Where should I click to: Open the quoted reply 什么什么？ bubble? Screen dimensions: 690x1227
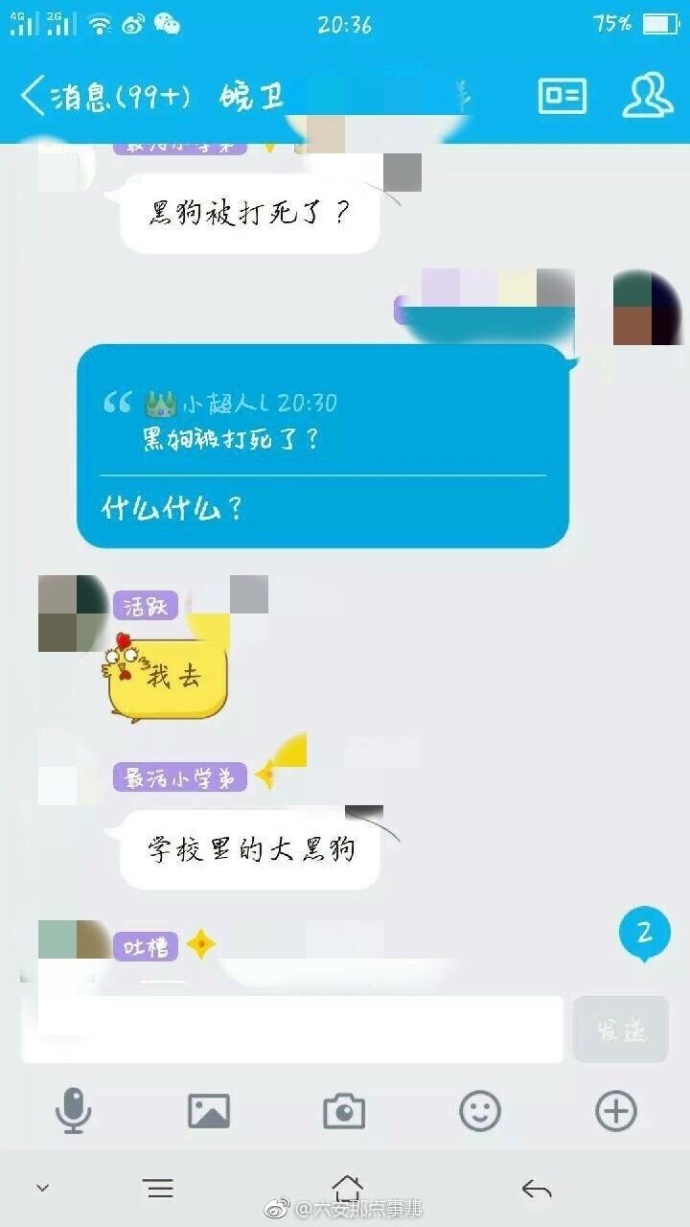[322, 446]
